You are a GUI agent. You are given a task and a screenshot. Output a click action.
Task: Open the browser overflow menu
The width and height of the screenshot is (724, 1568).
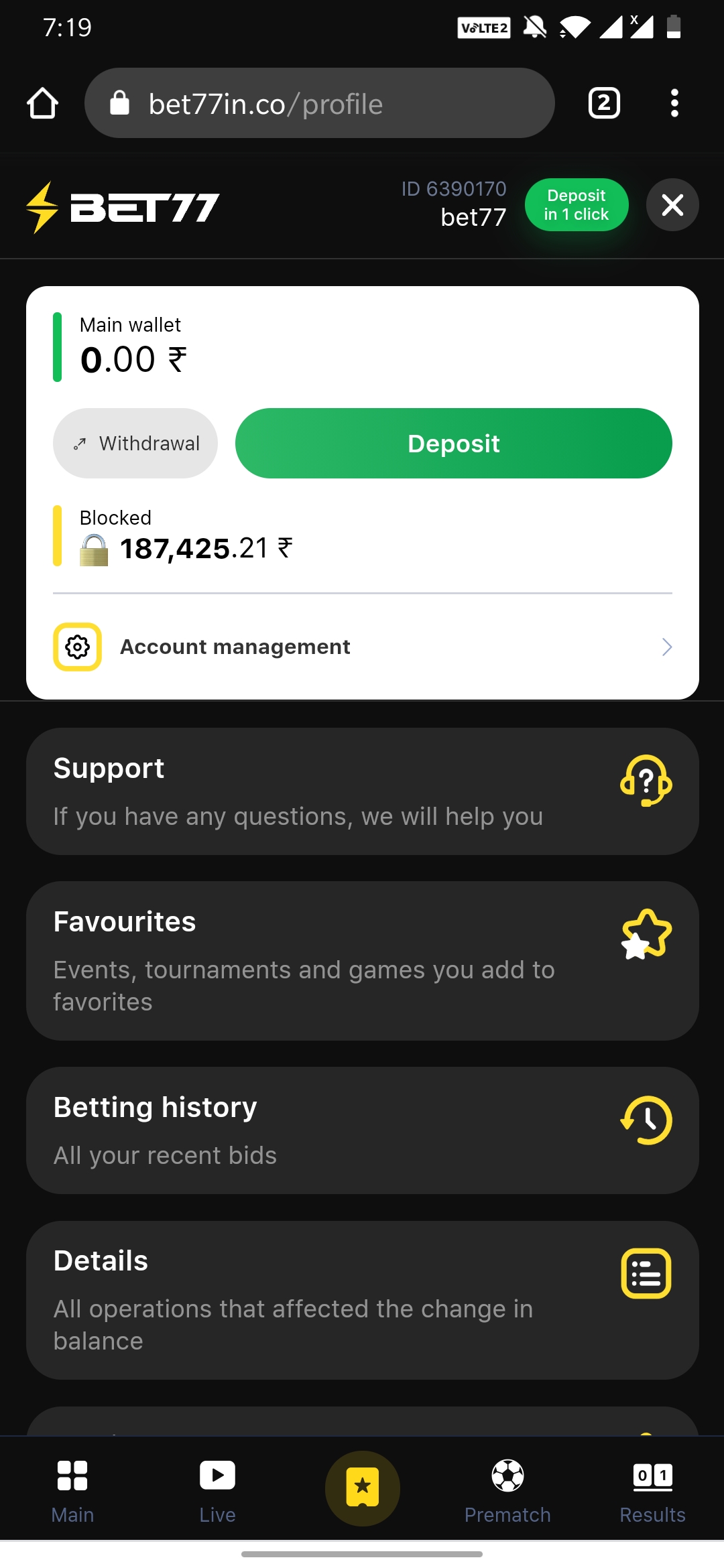click(x=674, y=103)
